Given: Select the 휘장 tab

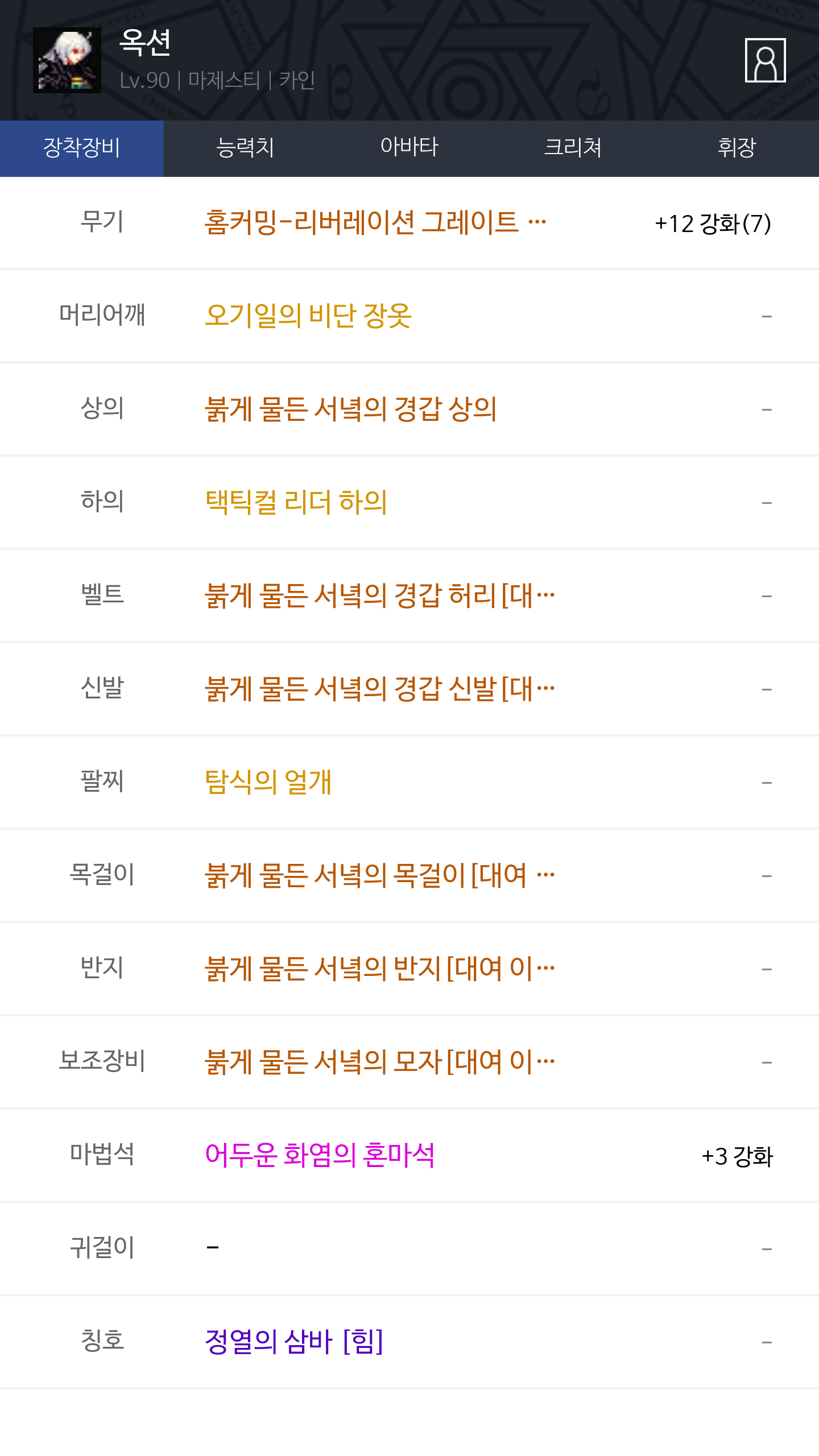Looking at the screenshot, I should [737, 148].
